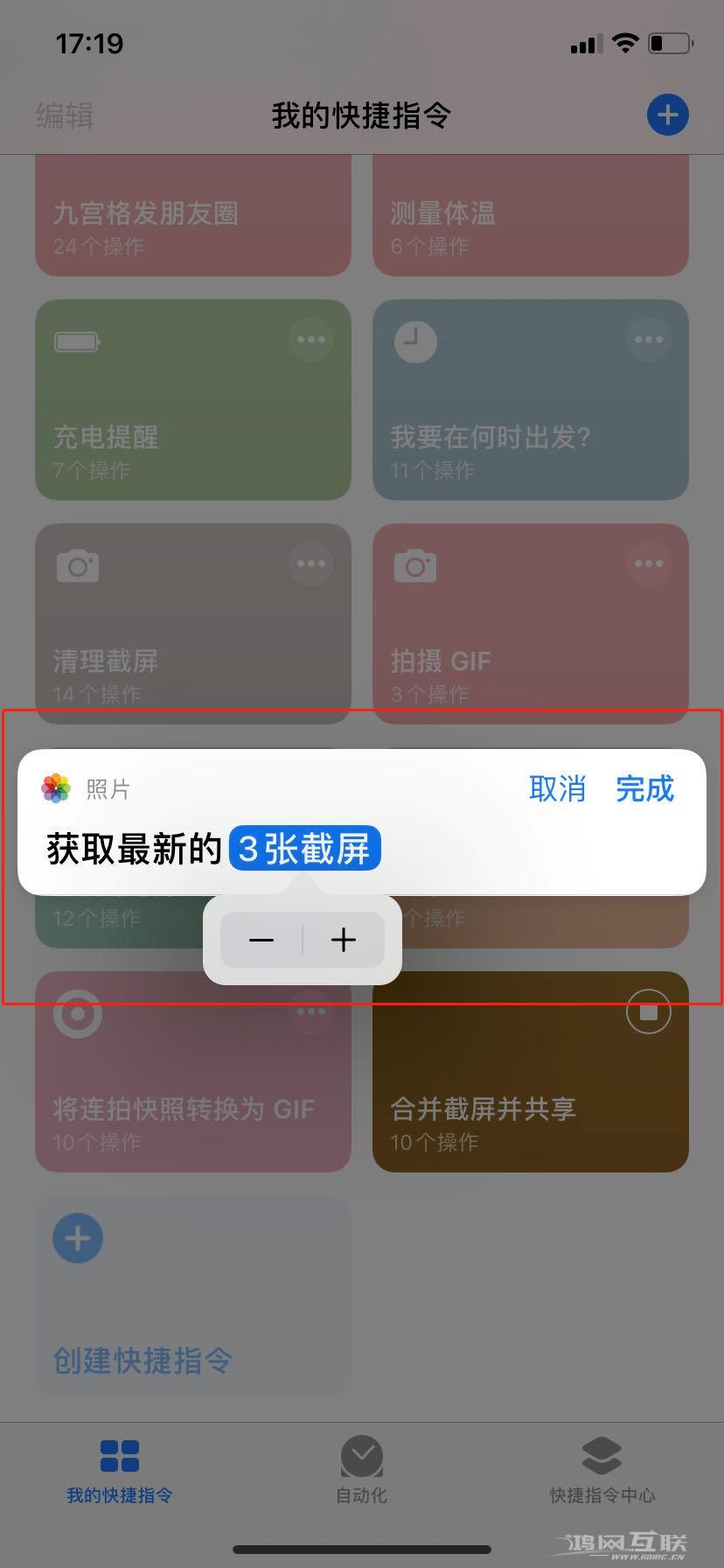Tap the camera icon on 清理截屏 card

(x=77, y=564)
